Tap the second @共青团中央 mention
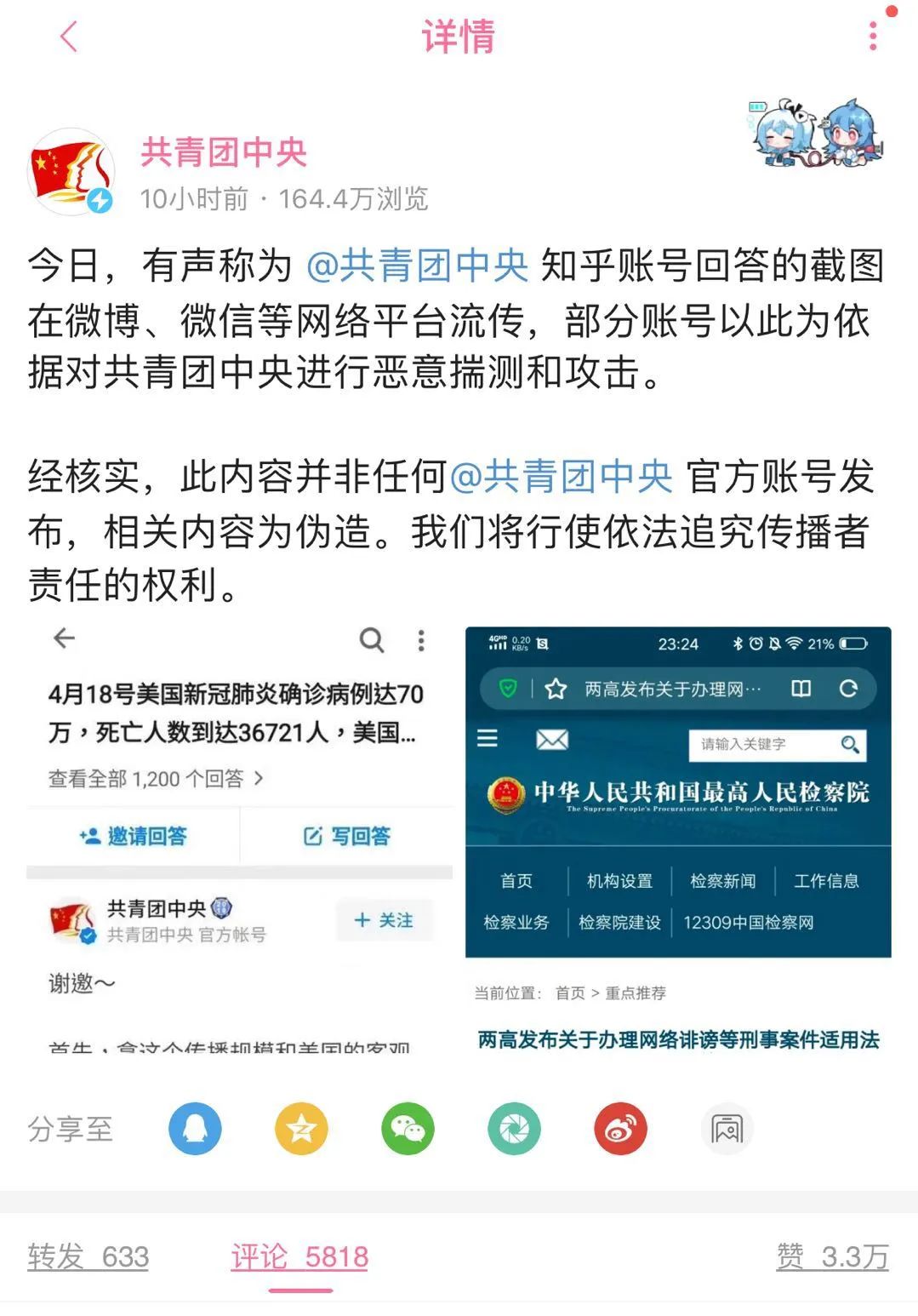918x1316 pixels. click(x=561, y=477)
